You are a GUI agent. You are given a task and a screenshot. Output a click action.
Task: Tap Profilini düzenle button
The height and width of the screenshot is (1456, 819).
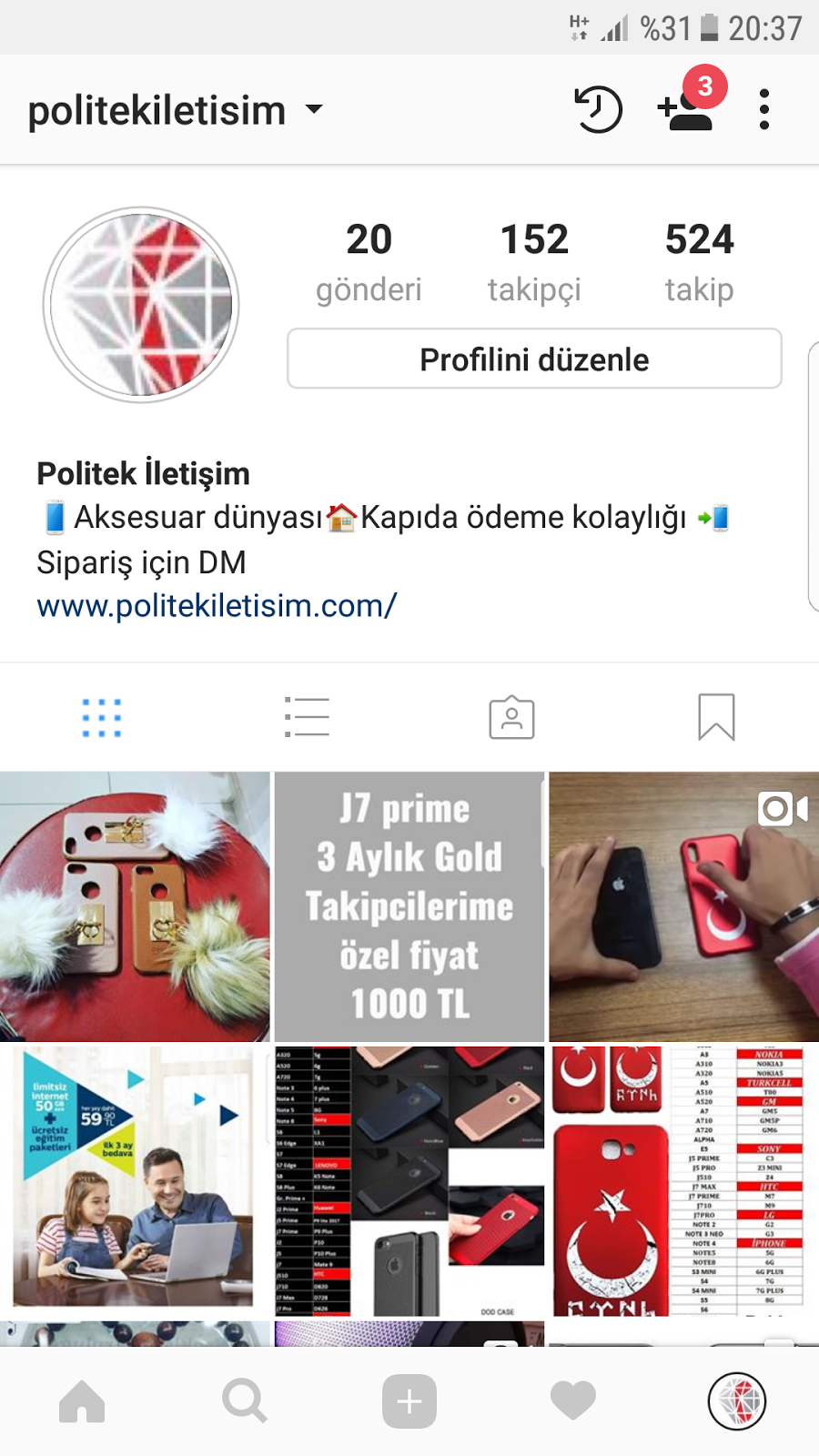click(534, 359)
